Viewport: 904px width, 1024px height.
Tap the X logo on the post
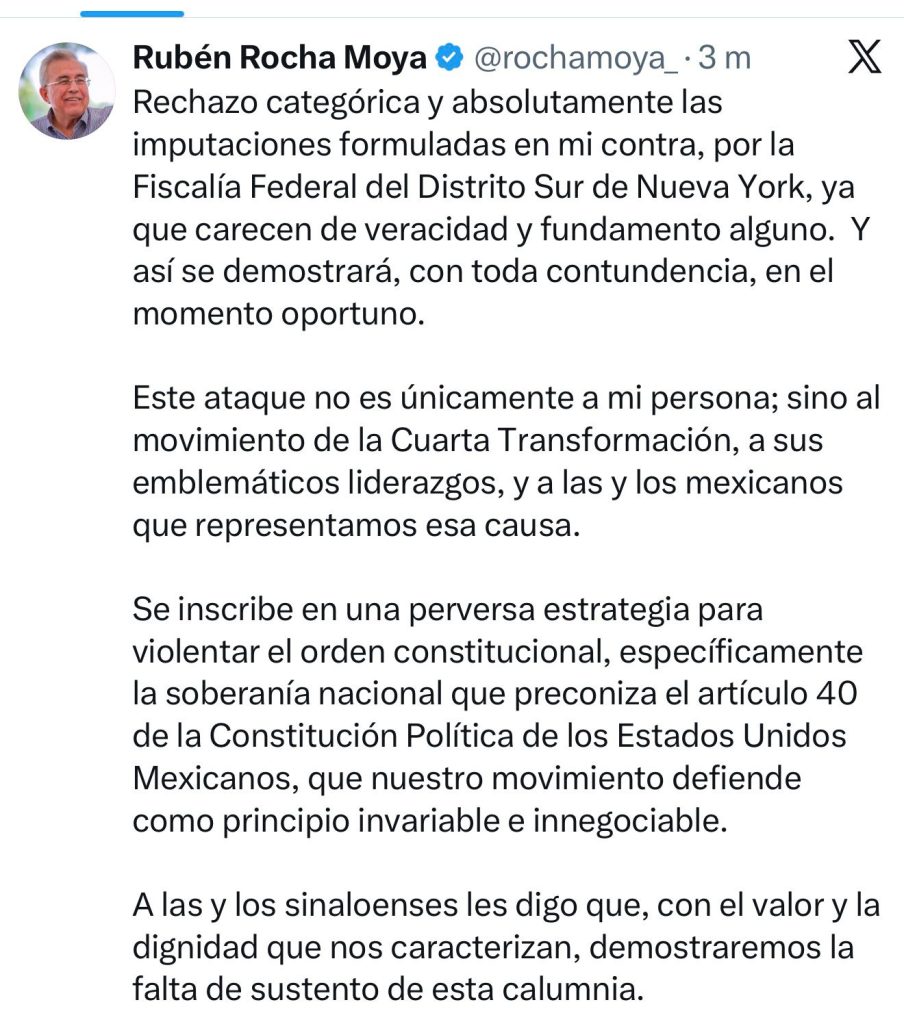point(865,56)
